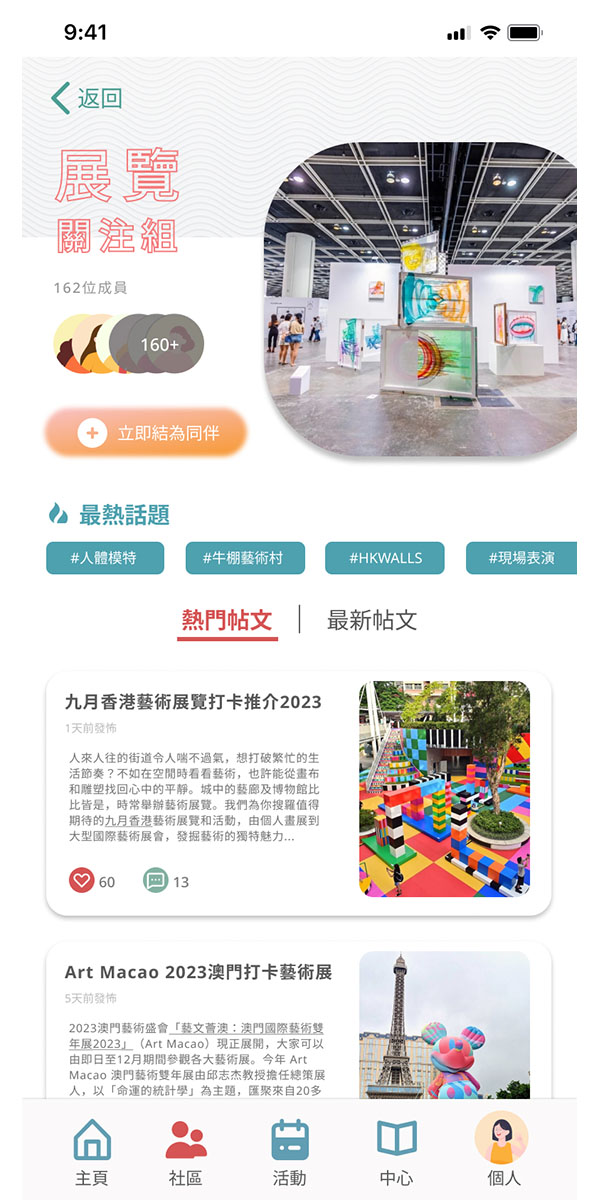
Task: Switch to the 社區 tab
Action: 186,1152
